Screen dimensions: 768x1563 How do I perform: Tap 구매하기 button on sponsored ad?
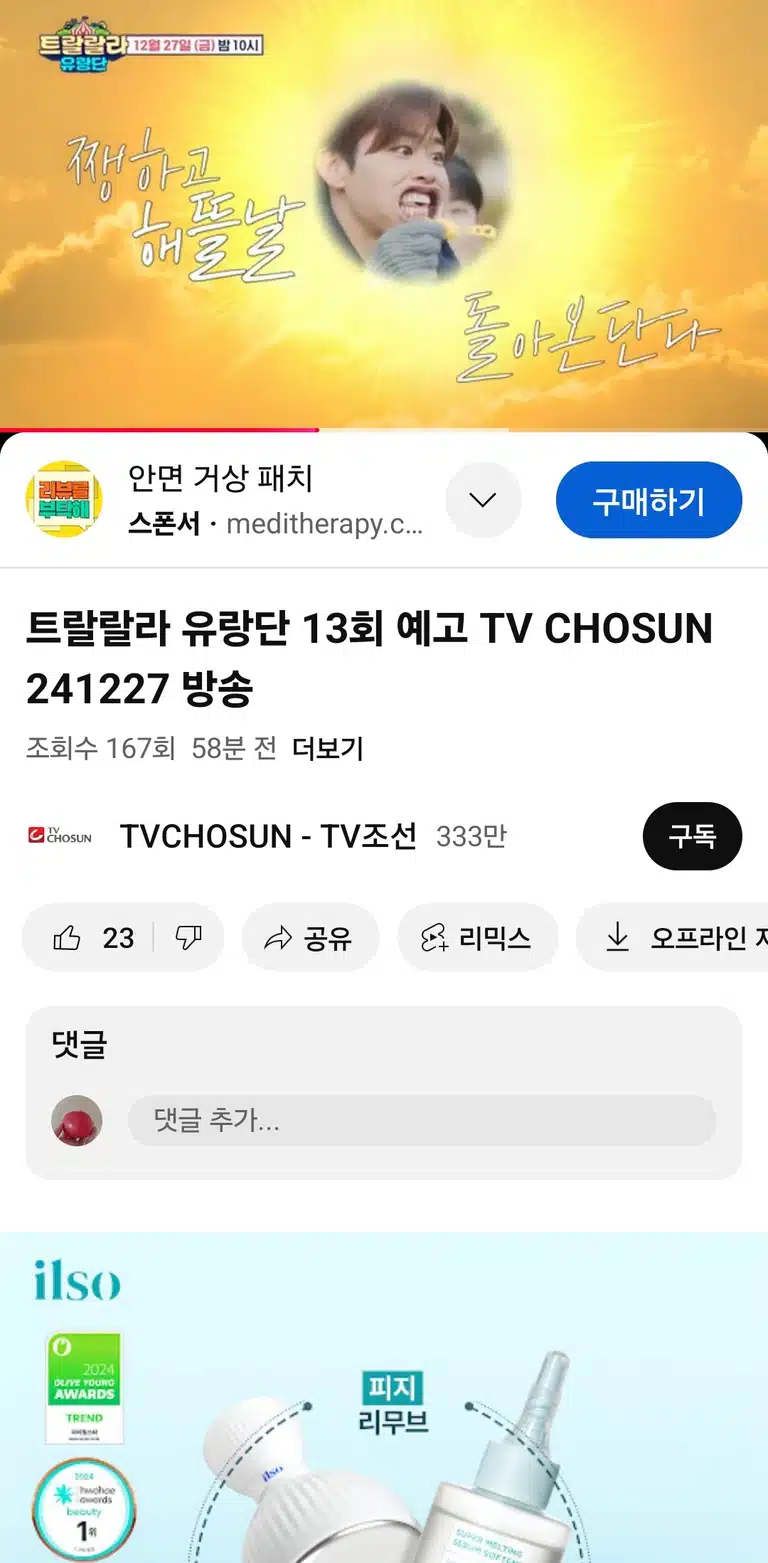pyautogui.click(x=648, y=500)
